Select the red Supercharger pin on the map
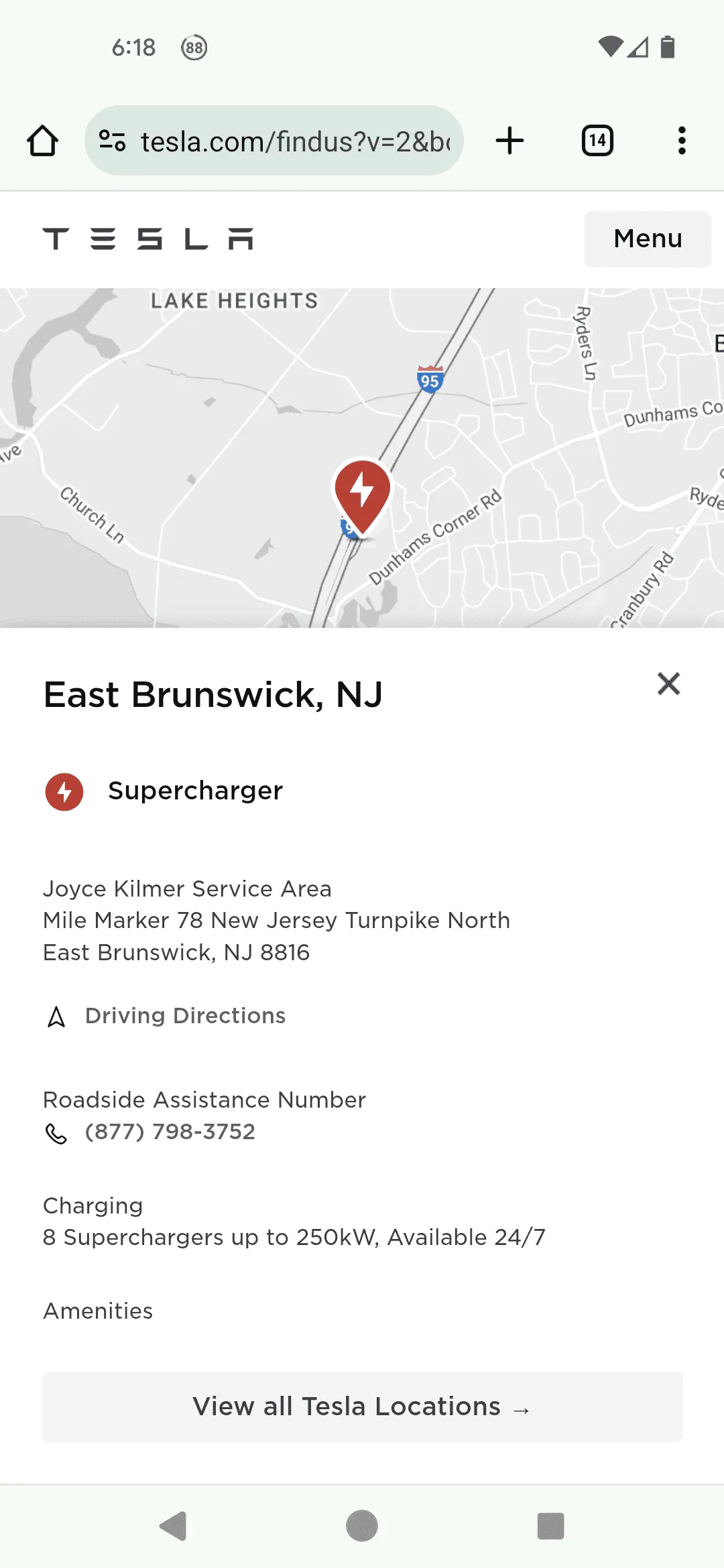The image size is (724, 1568). click(362, 494)
